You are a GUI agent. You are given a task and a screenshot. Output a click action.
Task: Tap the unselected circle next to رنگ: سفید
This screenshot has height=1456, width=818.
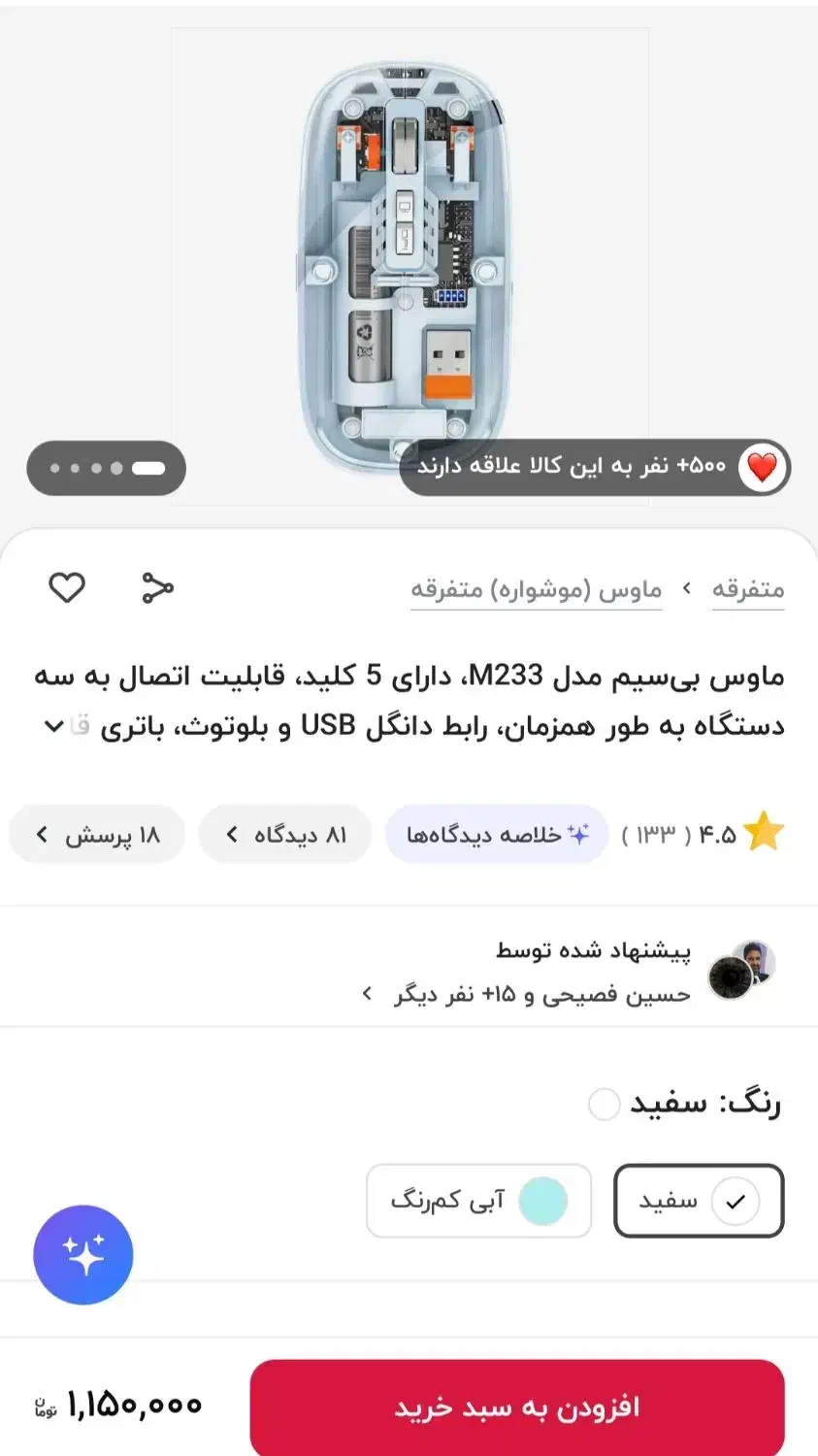605,1105
